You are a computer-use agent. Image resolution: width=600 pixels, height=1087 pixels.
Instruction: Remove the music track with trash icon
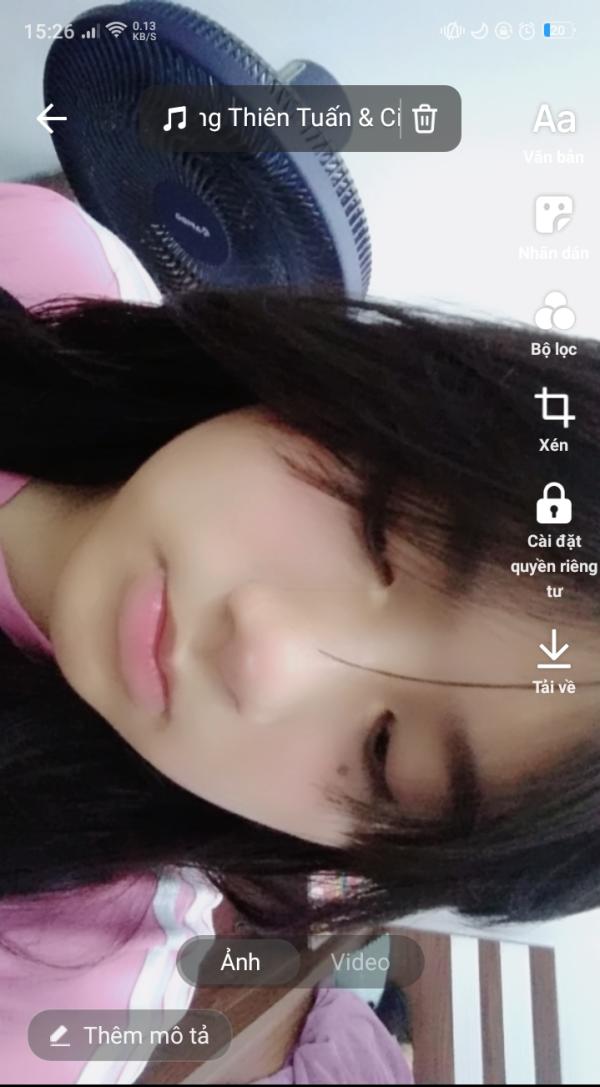(424, 119)
